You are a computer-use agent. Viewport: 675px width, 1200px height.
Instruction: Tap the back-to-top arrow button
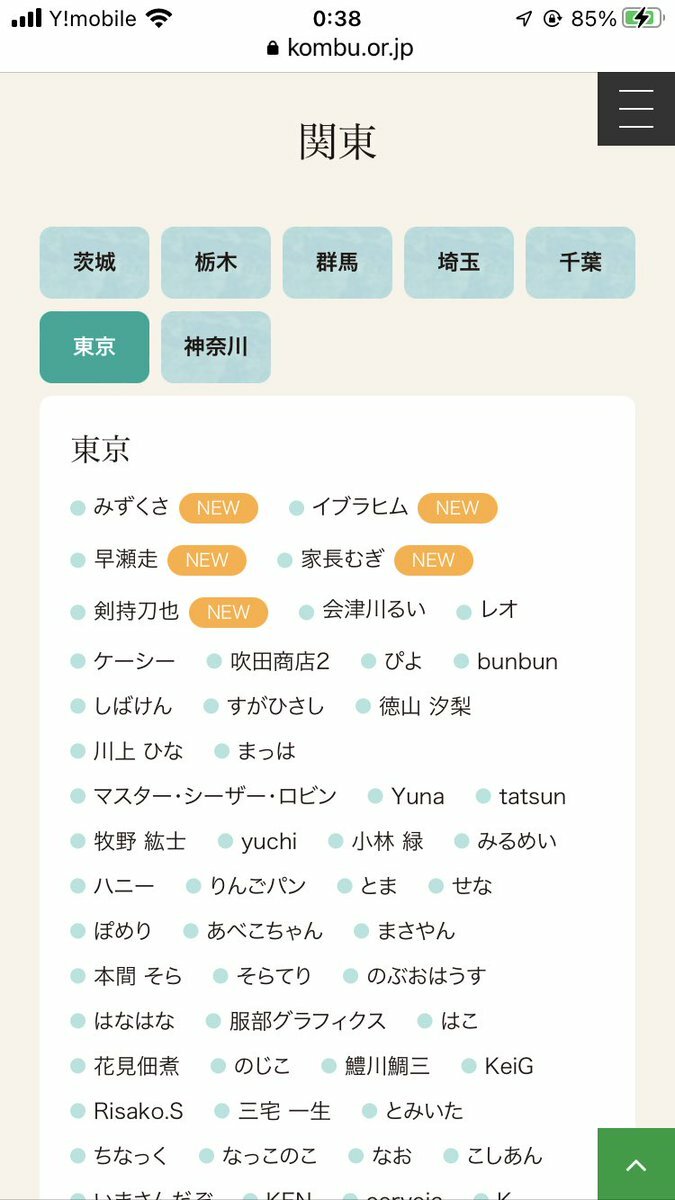point(636,1165)
